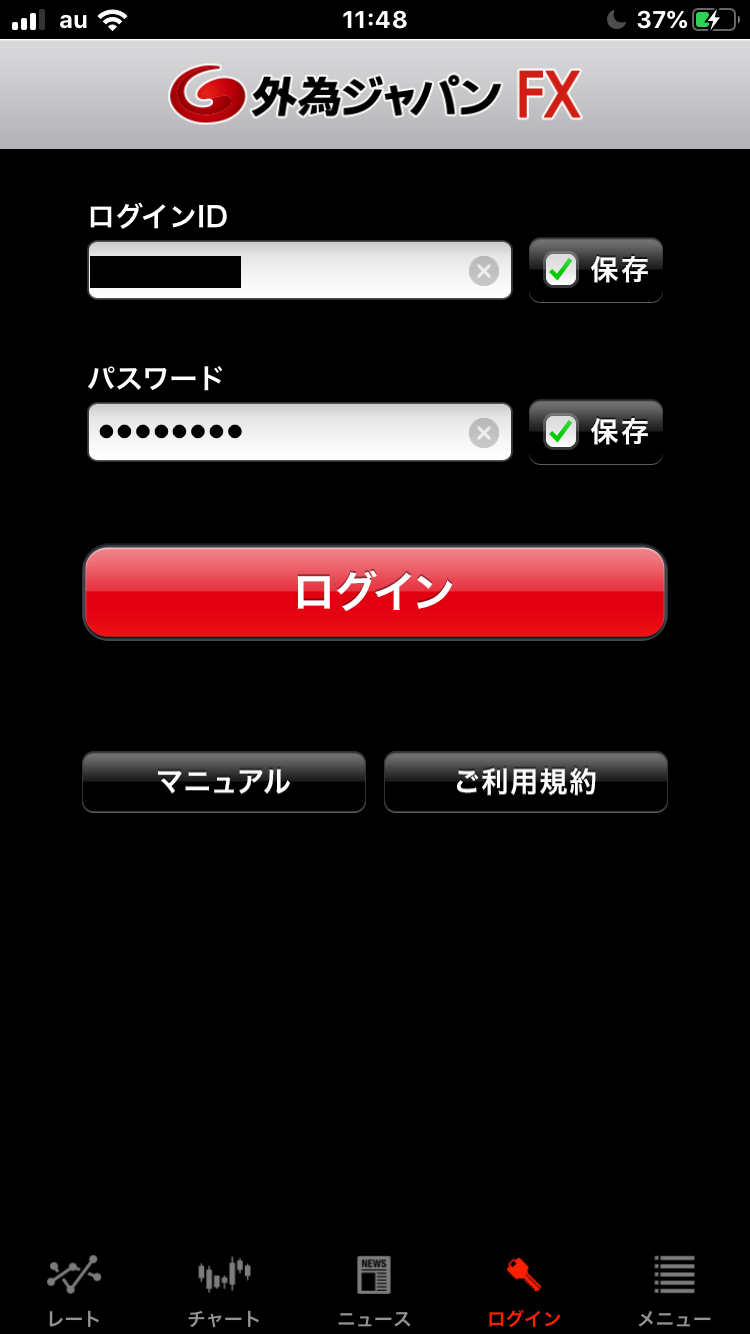Open the メニュー tab
Viewport: 750px width, 1334px height.
(x=674, y=1290)
